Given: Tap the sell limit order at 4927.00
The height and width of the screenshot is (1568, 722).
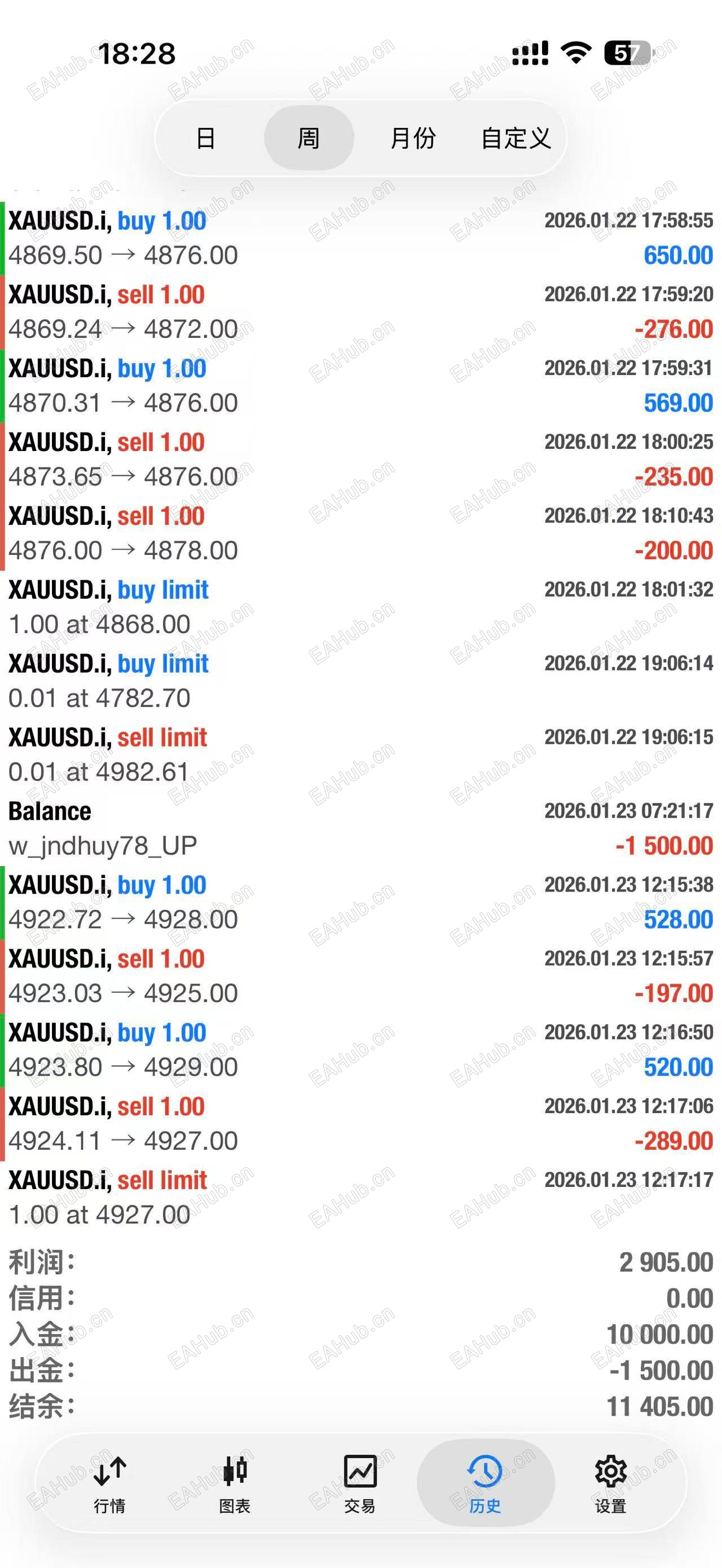Looking at the screenshot, I should [360, 1198].
